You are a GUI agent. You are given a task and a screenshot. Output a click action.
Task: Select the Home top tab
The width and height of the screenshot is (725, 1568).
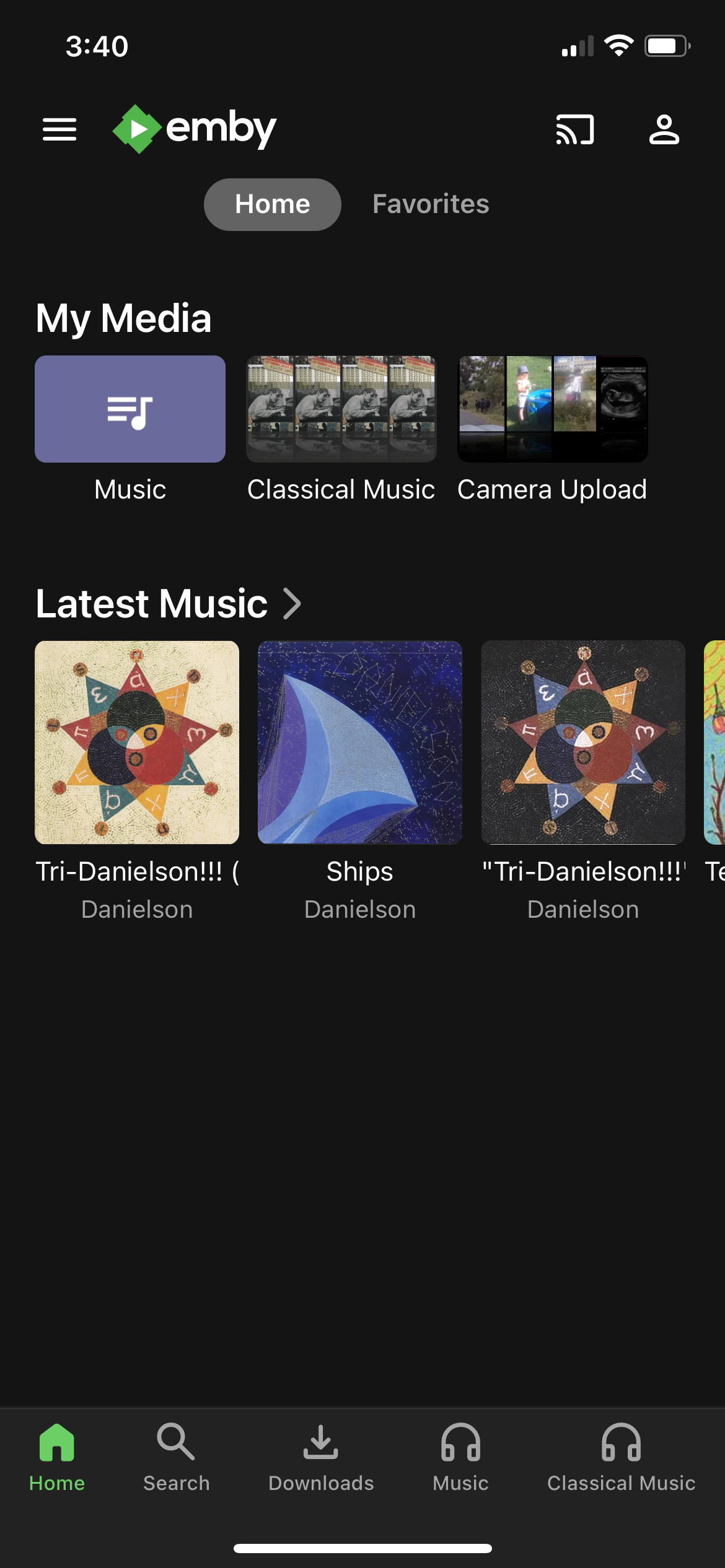point(273,204)
